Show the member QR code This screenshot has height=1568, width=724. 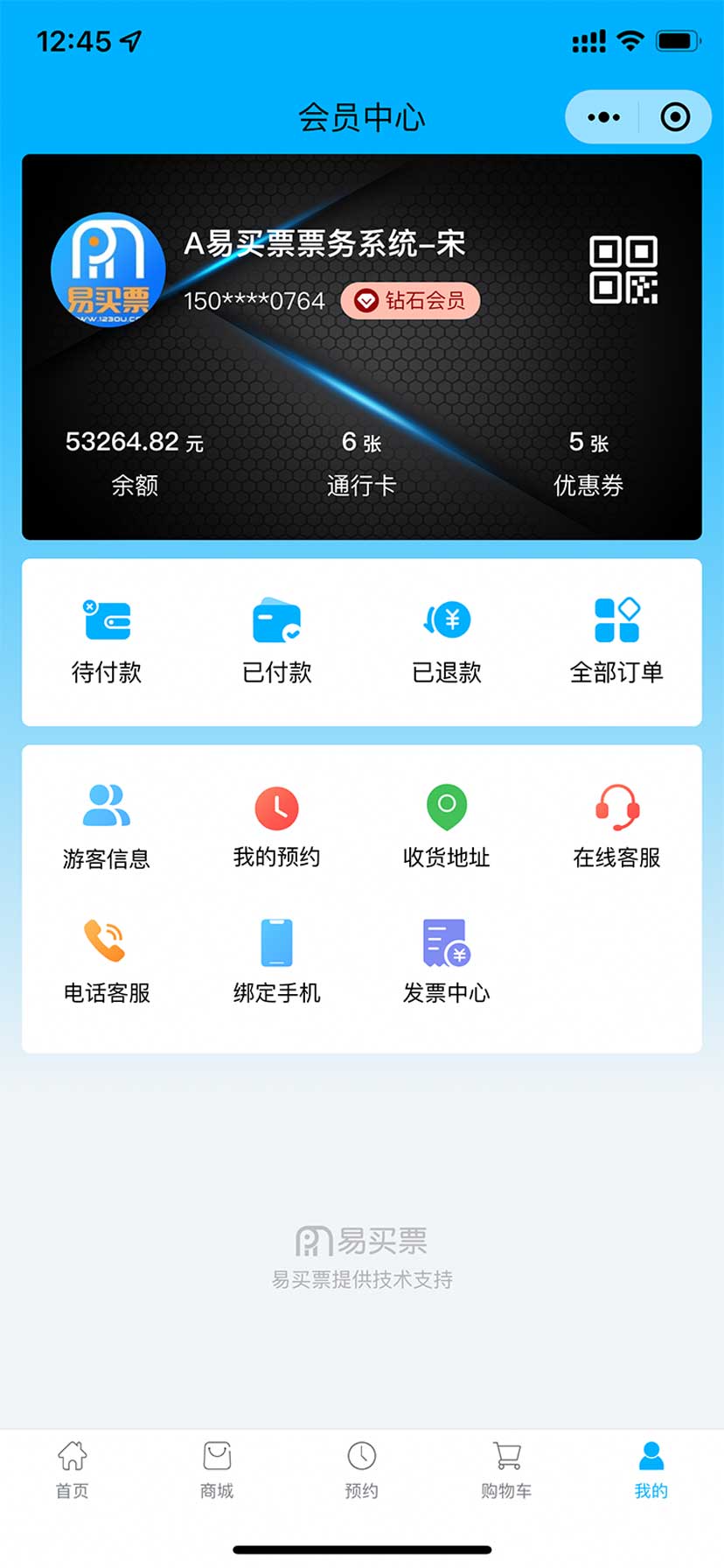coord(623,269)
